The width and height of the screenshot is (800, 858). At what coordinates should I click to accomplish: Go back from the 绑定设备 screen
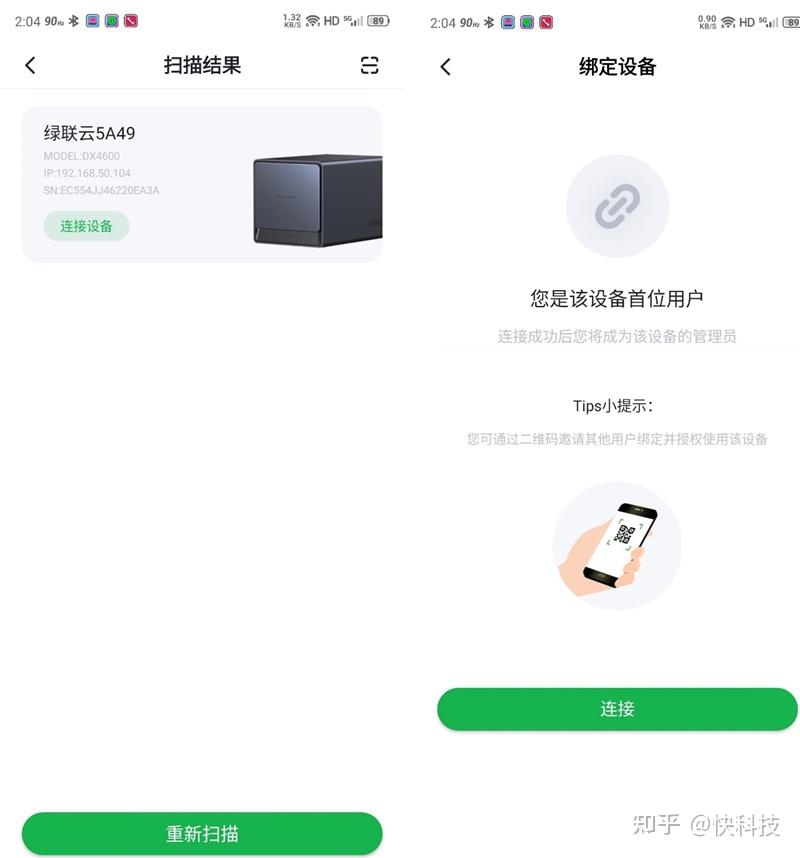(445, 67)
